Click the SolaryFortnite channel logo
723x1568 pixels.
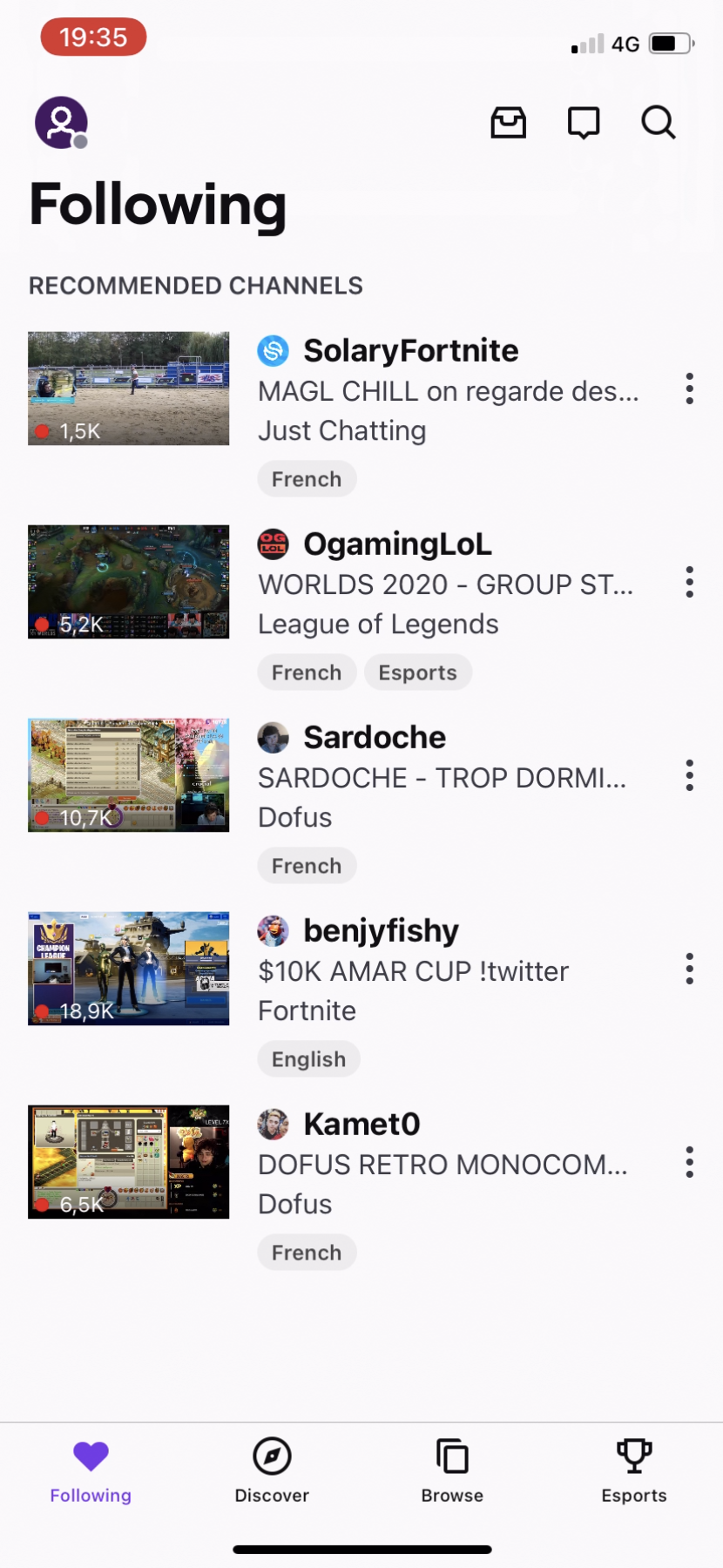pyautogui.click(x=274, y=349)
